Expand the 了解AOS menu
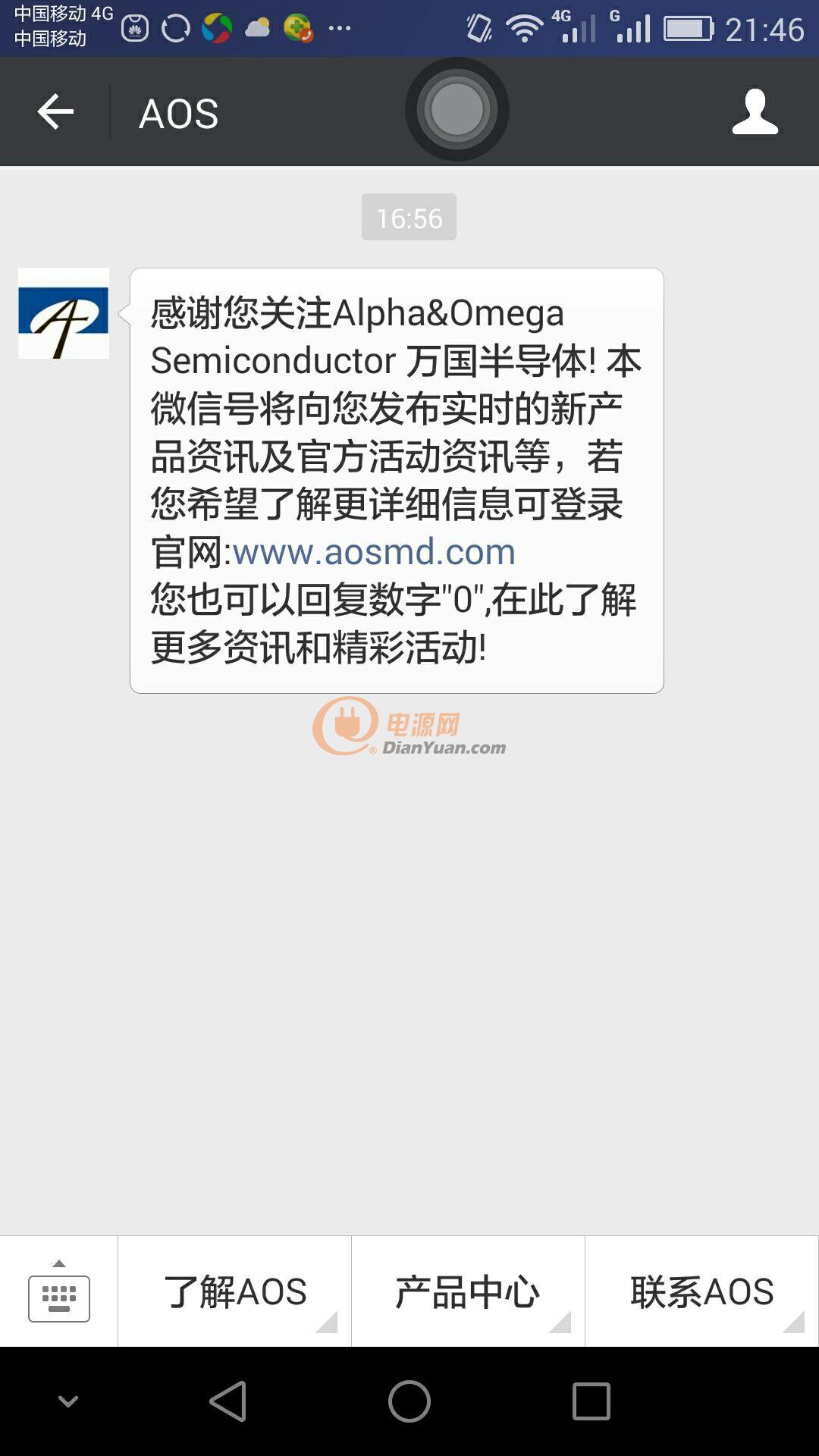 [x=234, y=1291]
